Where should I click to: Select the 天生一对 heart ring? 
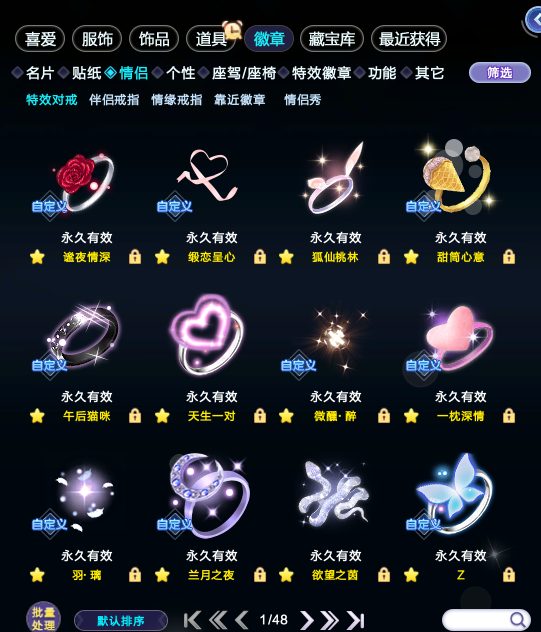pyautogui.click(x=208, y=335)
